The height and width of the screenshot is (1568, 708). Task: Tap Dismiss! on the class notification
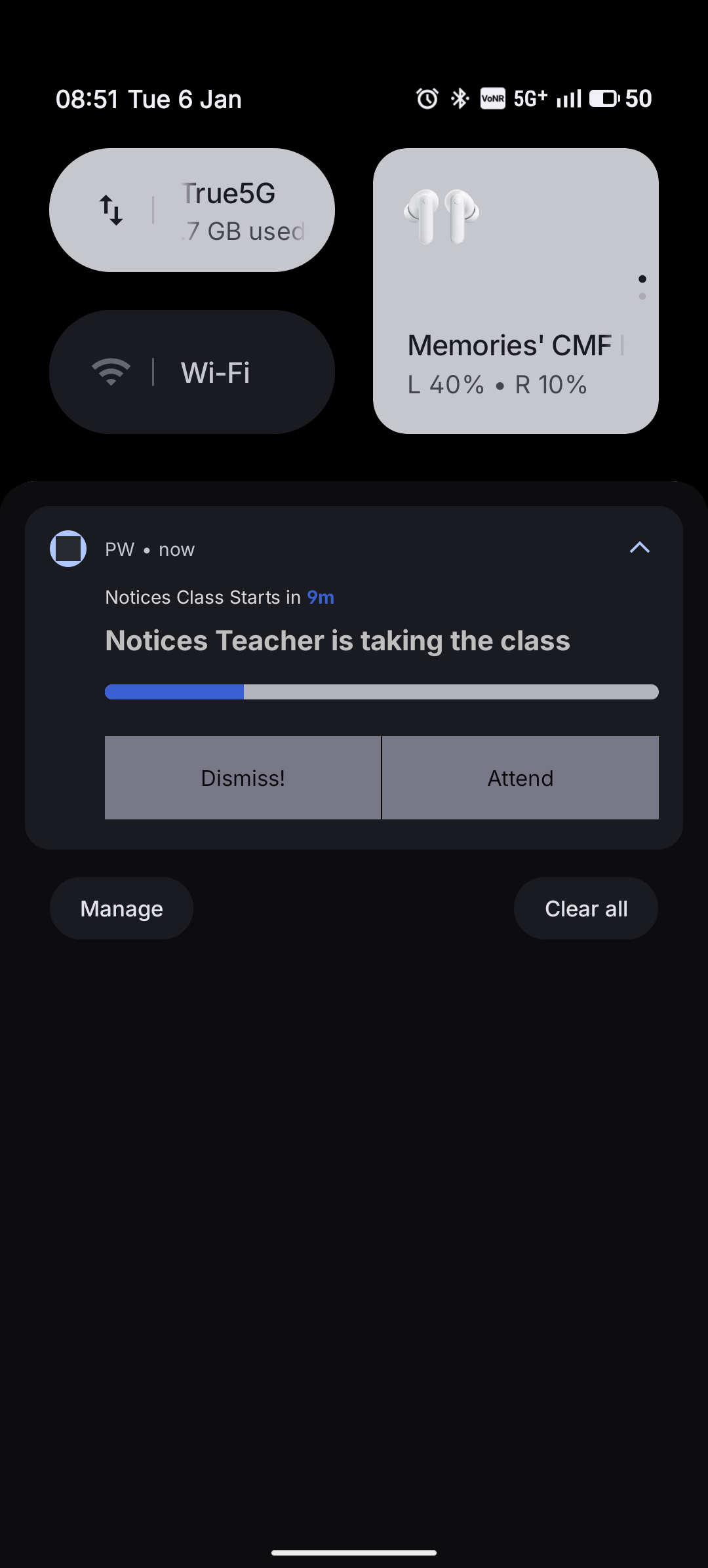243,778
